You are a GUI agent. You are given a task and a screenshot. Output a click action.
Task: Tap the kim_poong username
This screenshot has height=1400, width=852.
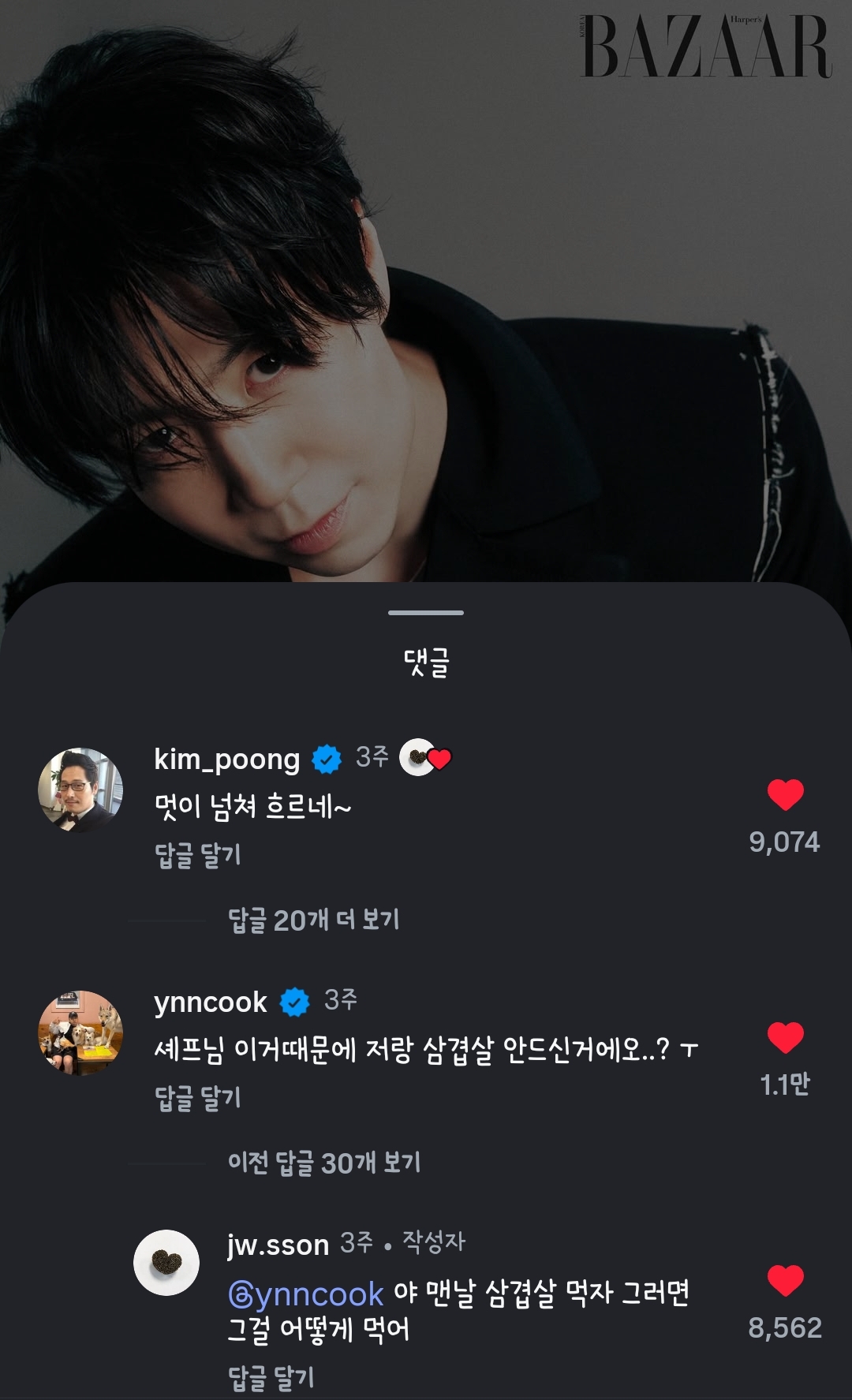[226, 759]
